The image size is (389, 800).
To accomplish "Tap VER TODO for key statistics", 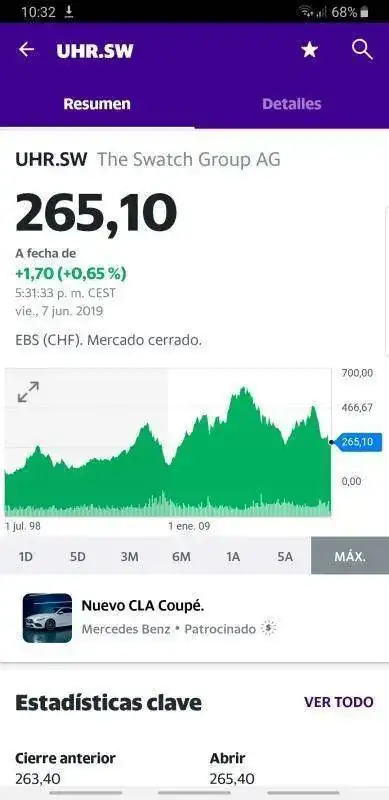I will click(x=339, y=702).
